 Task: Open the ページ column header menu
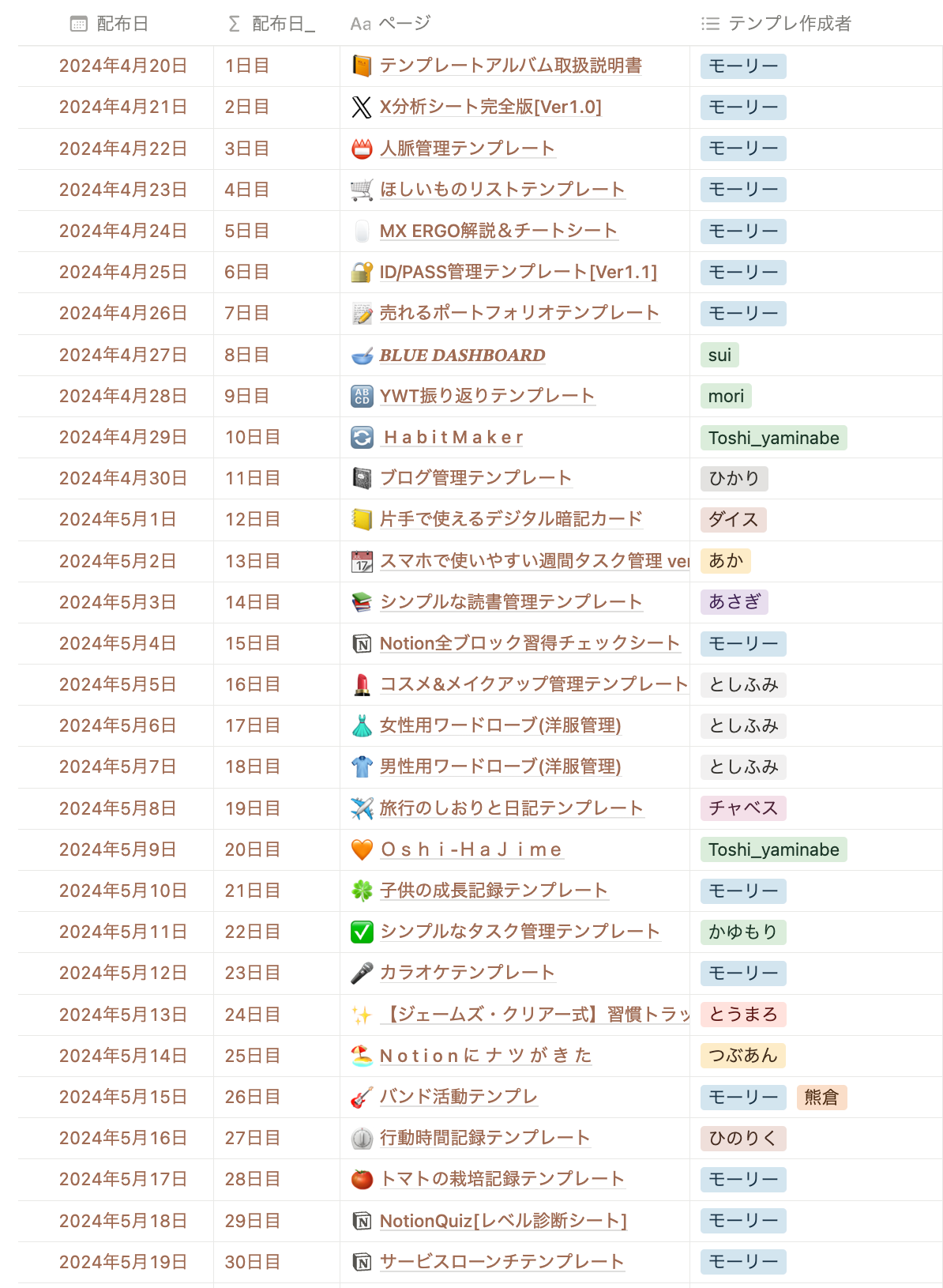click(405, 24)
